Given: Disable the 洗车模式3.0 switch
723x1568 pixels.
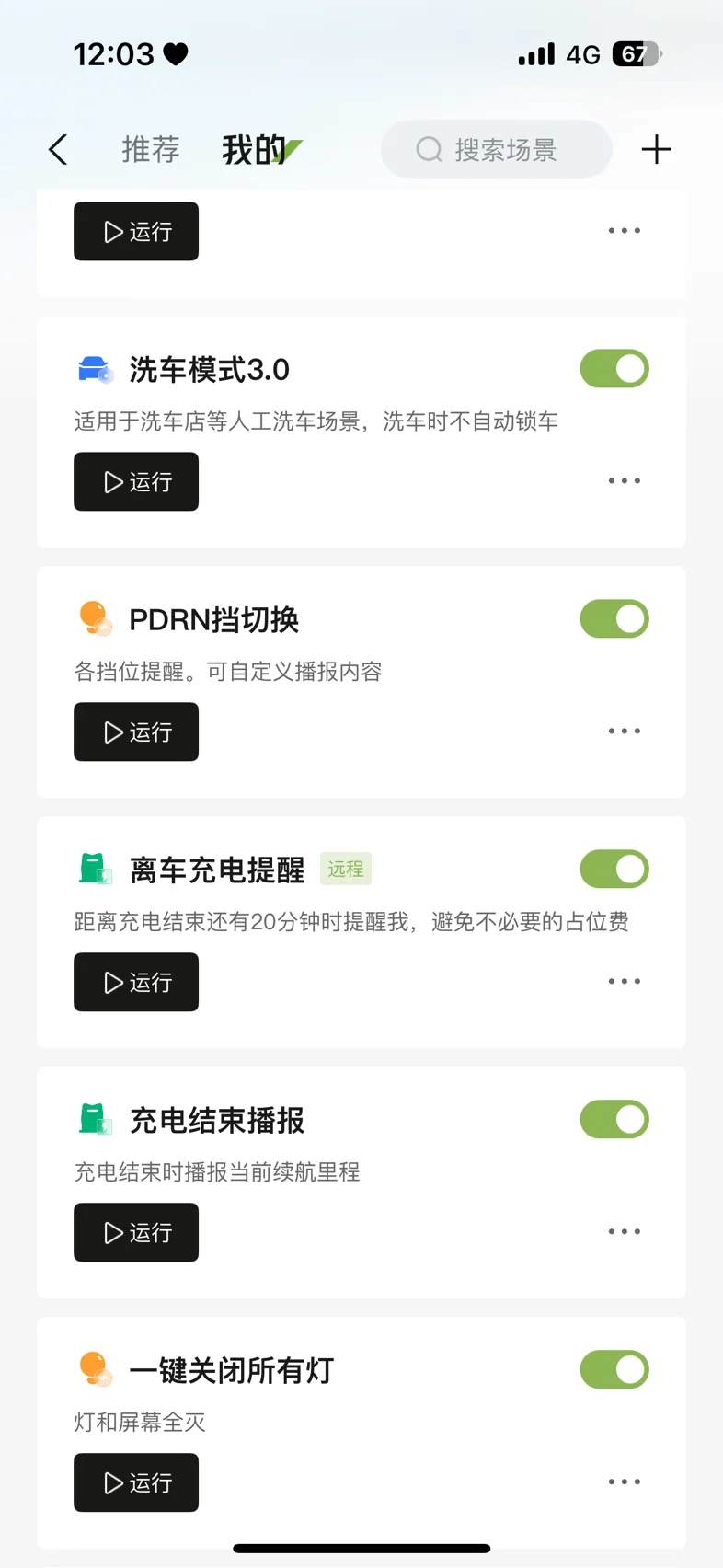Looking at the screenshot, I should [x=614, y=369].
